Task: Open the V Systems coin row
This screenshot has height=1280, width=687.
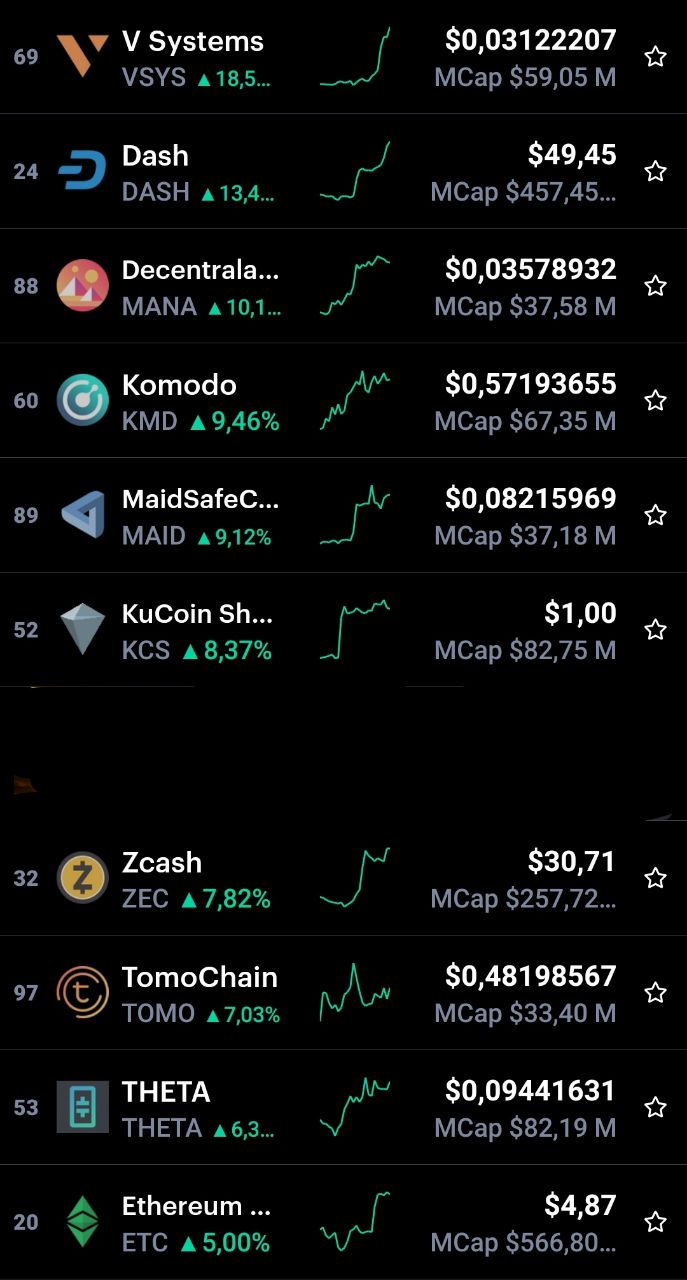Action: tap(343, 57)
